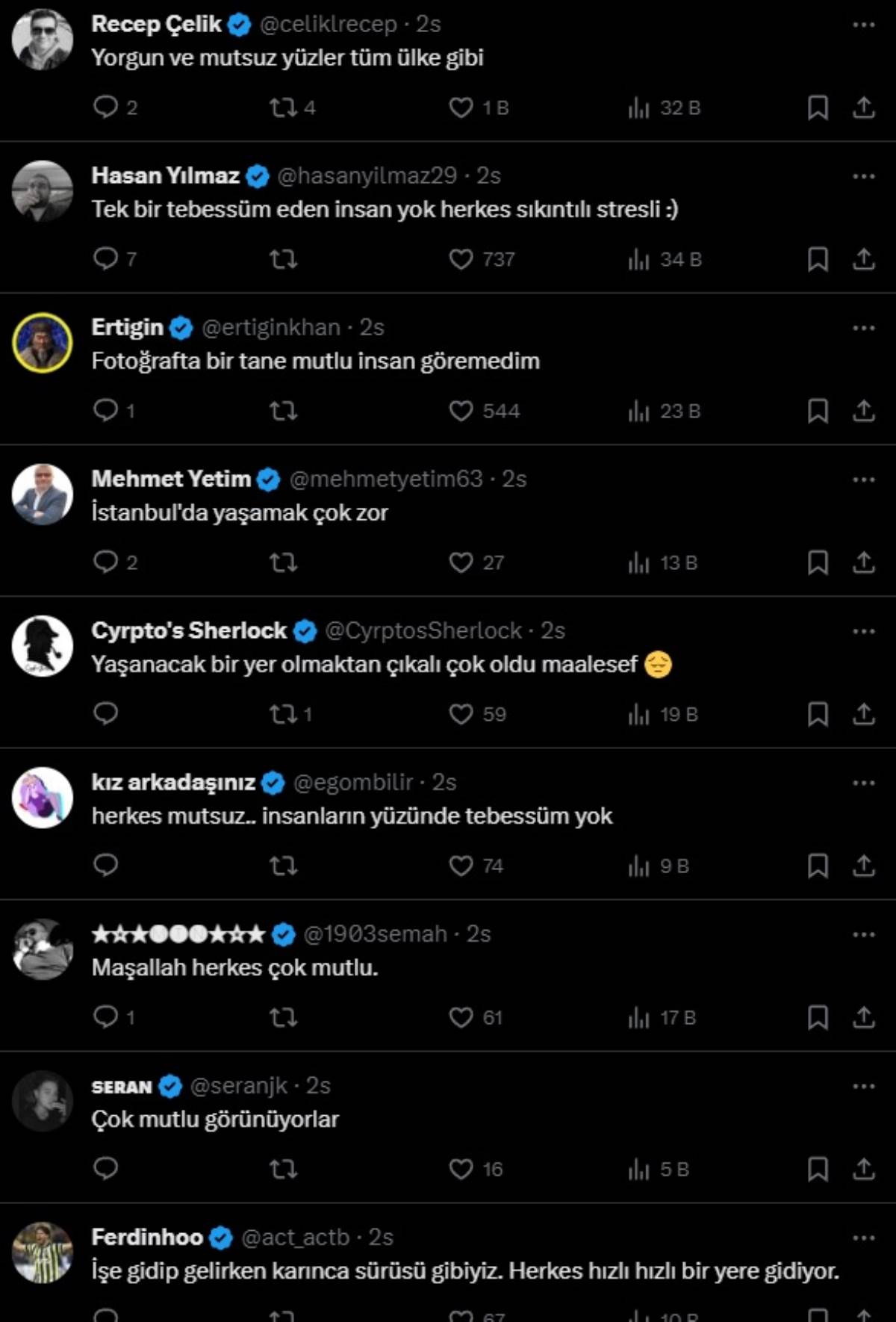Bookmark Mehmet Yetim's tweet
The image size is (896, 1322).
pyautogui.click(x=818, y=562)
